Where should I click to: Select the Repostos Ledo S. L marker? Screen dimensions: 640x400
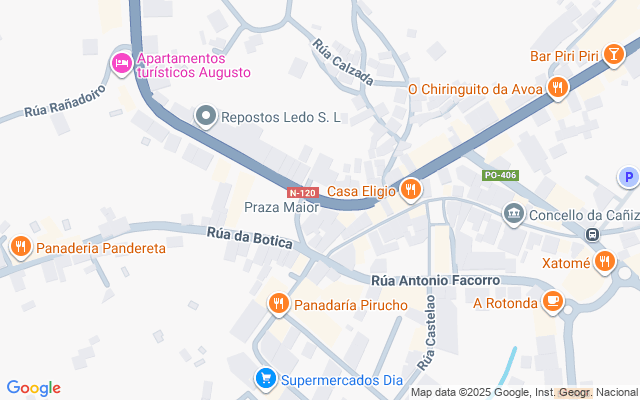(206, 117)
